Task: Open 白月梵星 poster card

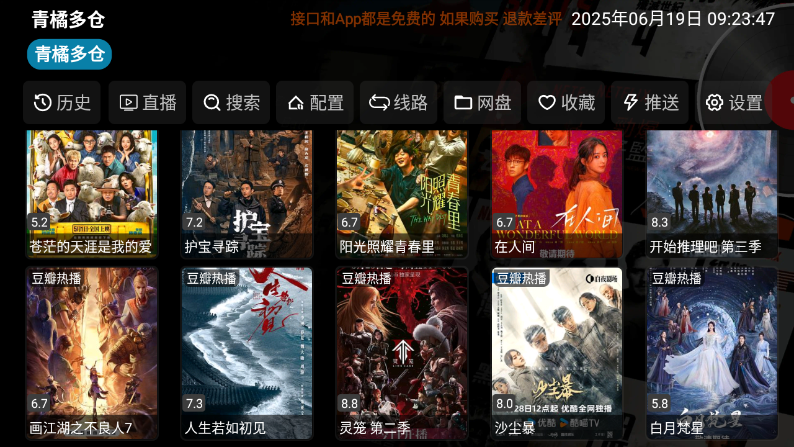Action: [x=711, y=350]
